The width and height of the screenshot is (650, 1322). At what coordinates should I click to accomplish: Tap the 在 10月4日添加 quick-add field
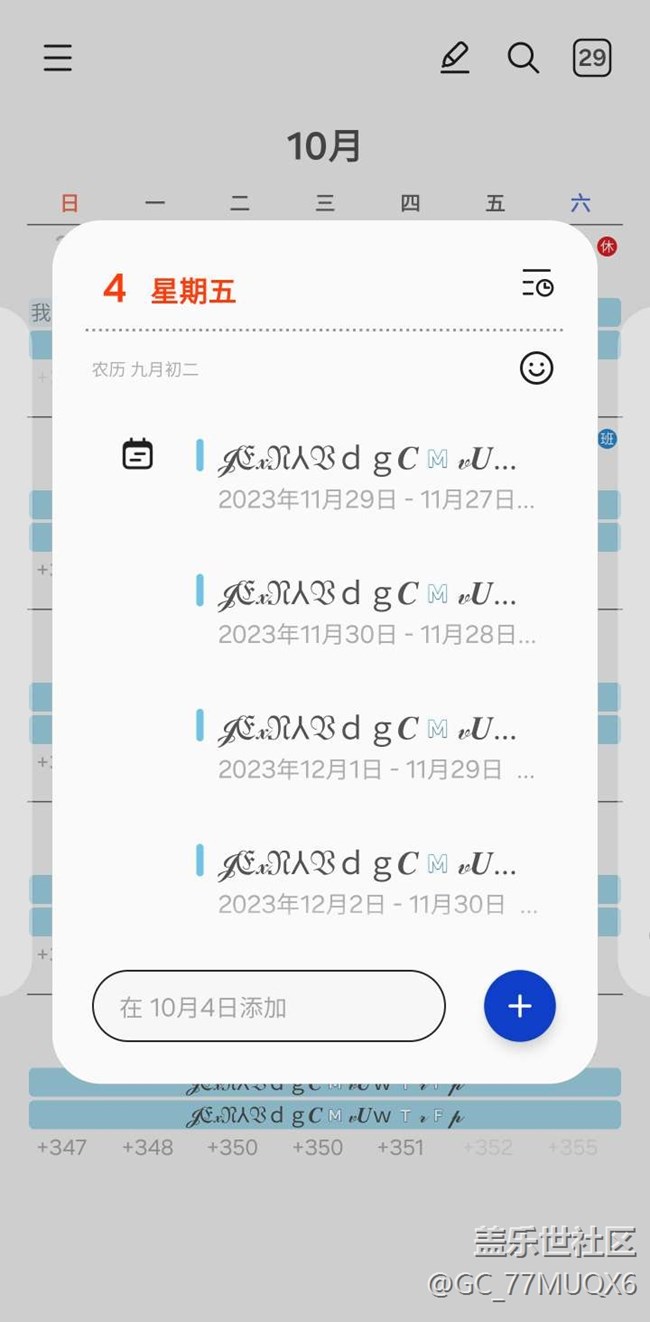pyautogui.click(x=268, y=1006)
